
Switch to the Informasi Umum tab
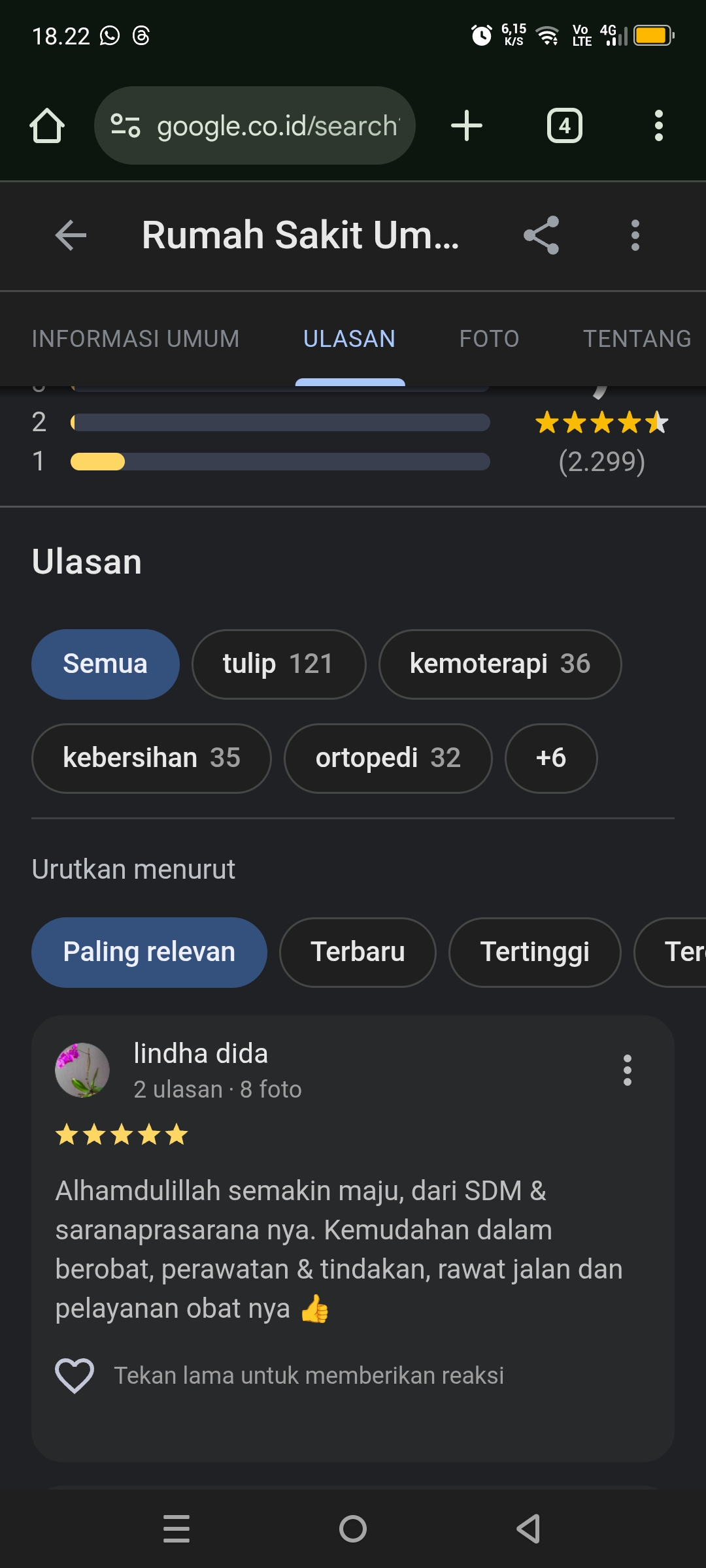(135, 338)
